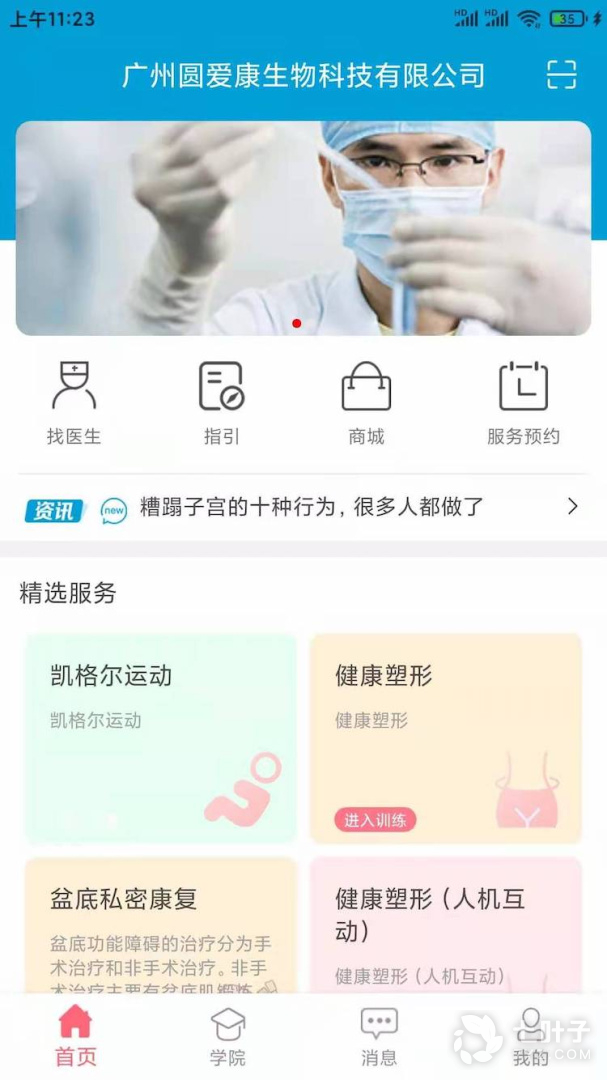Switch to the 消息 tab
607x1080 pixels.
pos(379,1036)
